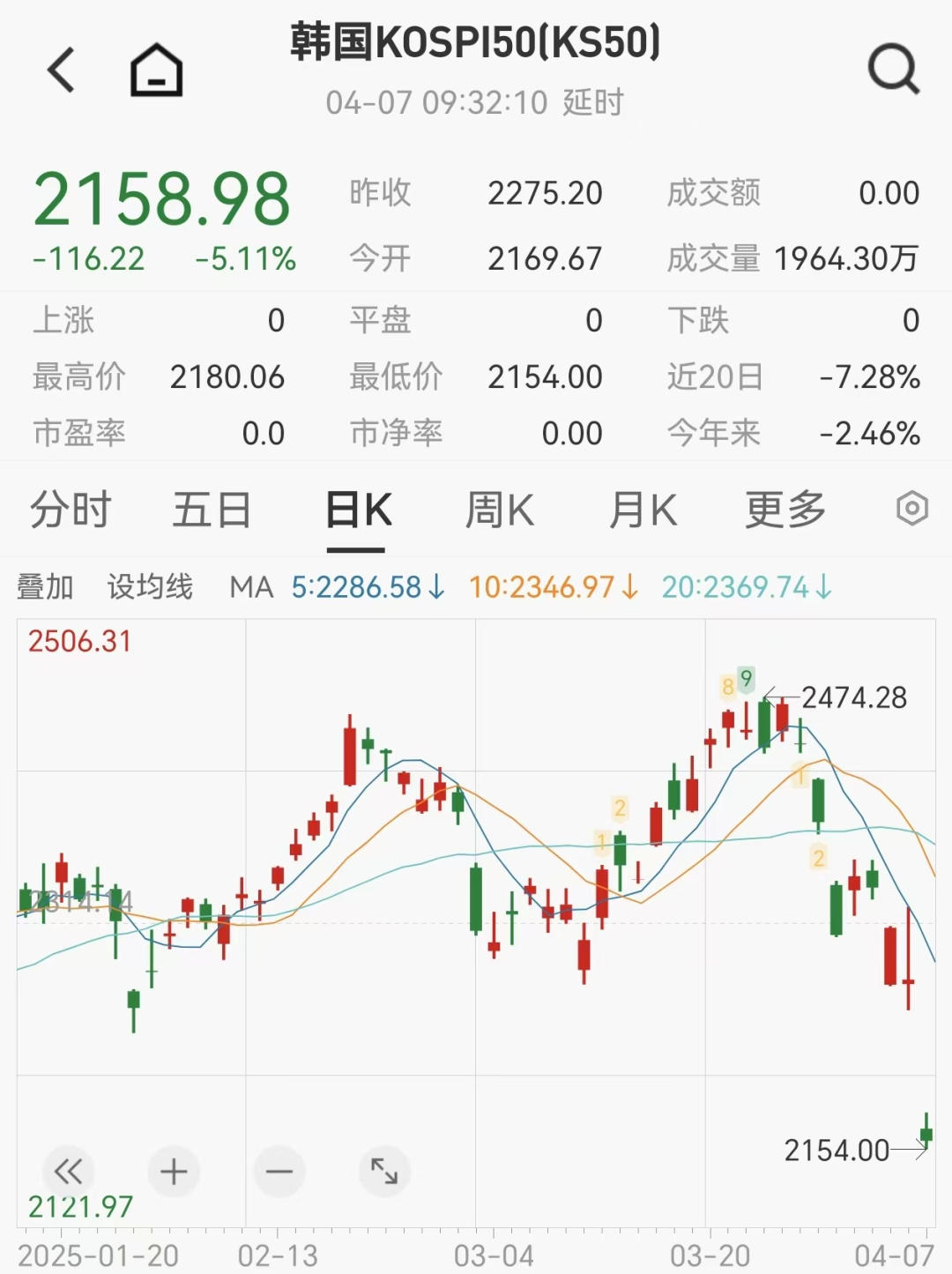Select the 周K chart tab
This screenshot has height=1274, width=952.
click(499, 510)
